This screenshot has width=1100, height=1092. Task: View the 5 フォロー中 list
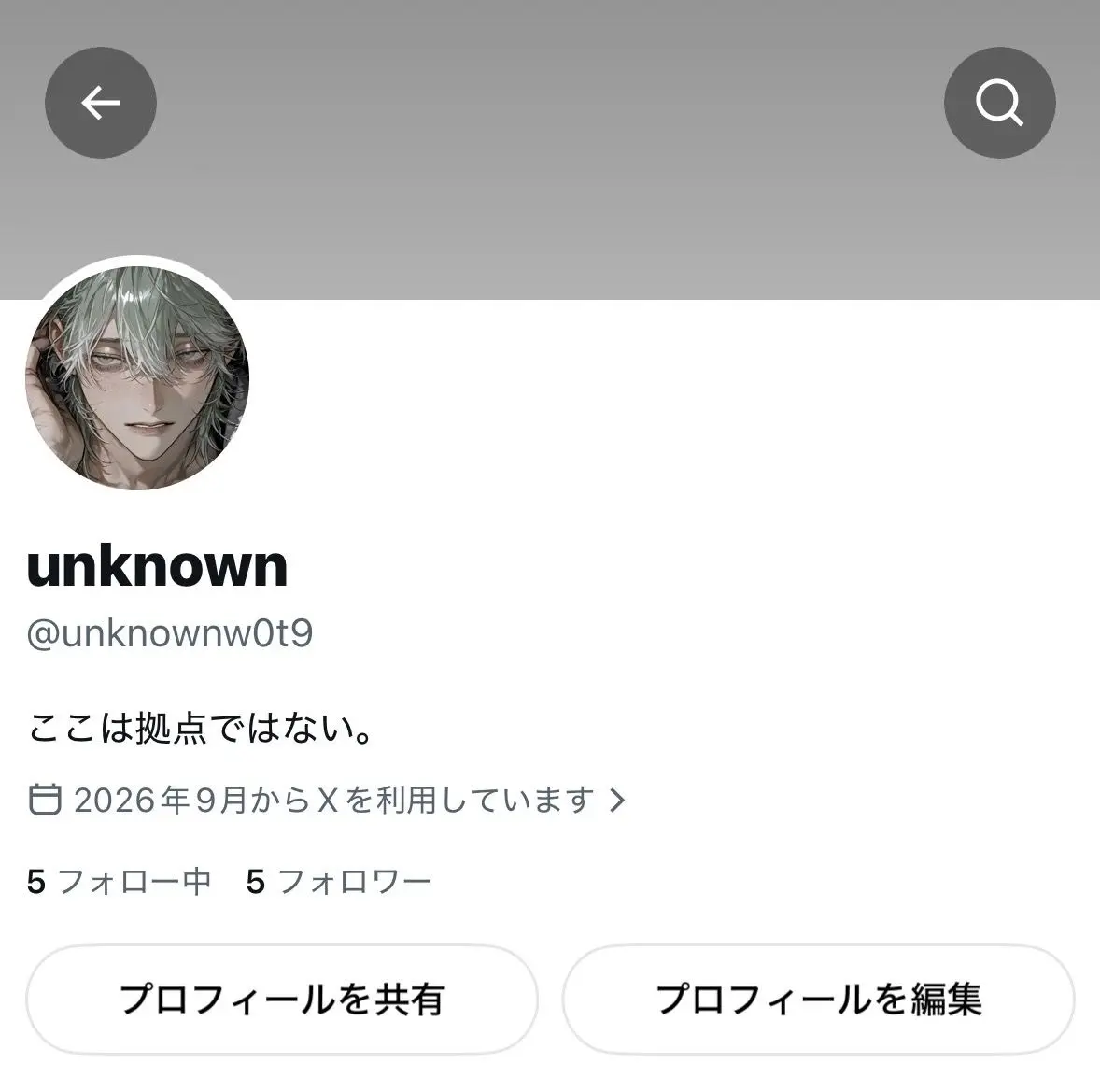[119, 882]
